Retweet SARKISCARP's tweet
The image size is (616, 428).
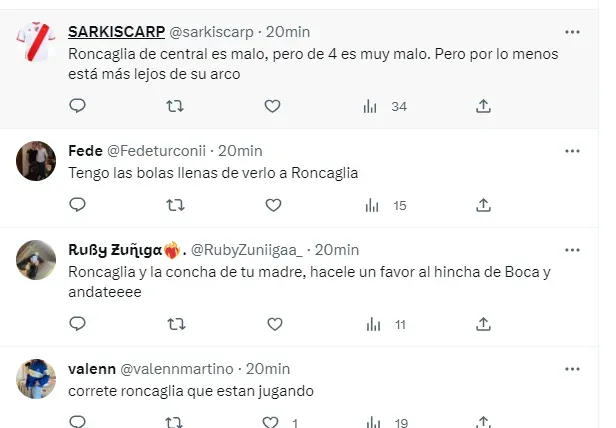[x=174, y=106]
